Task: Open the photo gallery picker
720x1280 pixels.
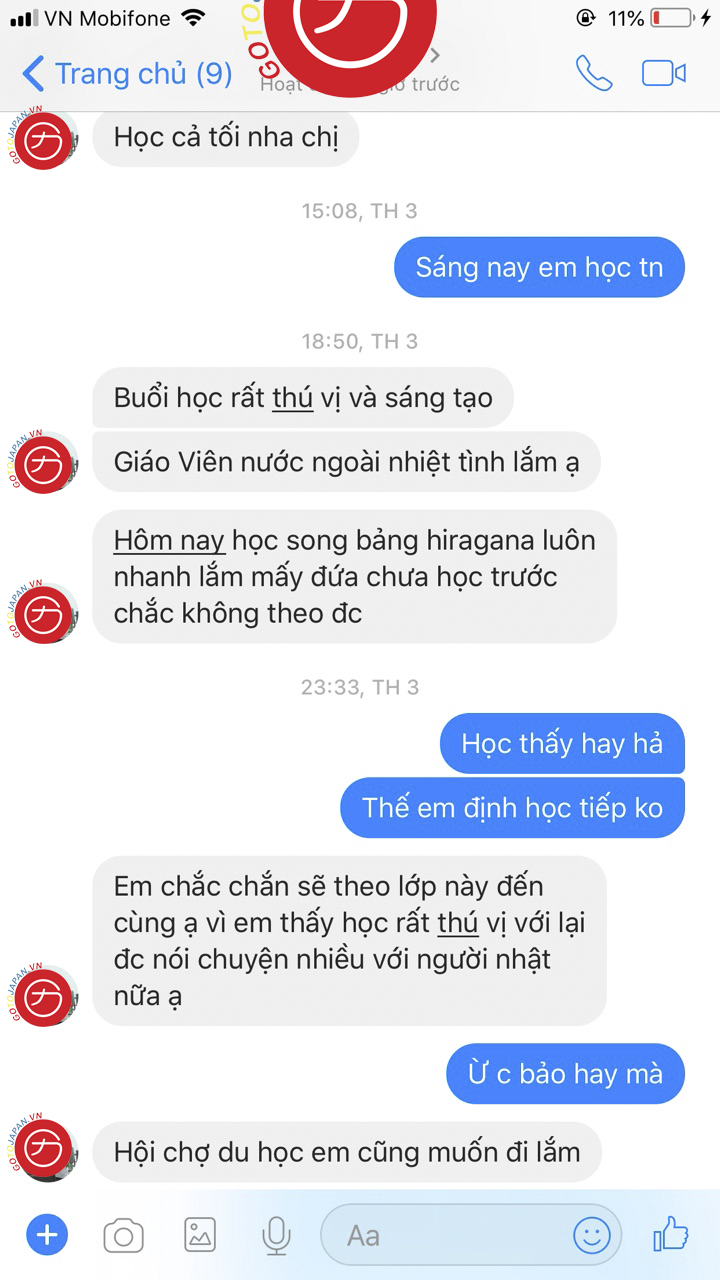Action: pyautogui.click(x=200, y=1236)
